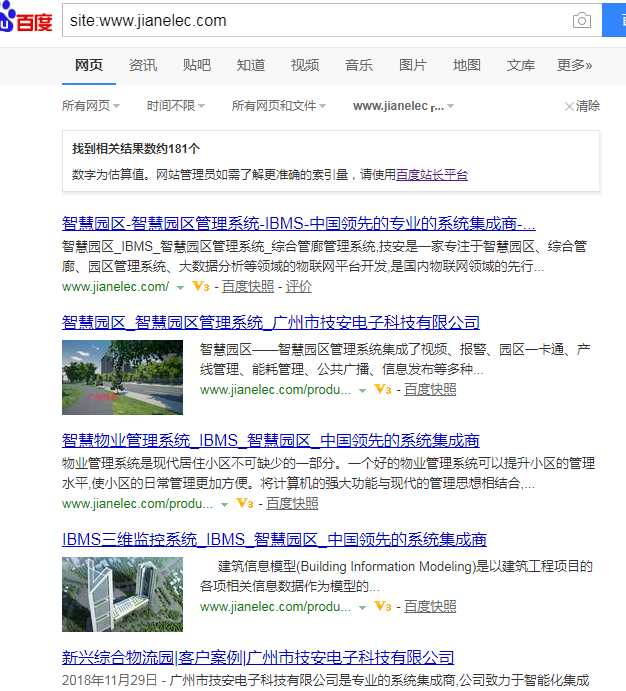This screenshot has height=691, width=626.
Task: Open the 百度站长平台 link
Action: (x=432, y=174)
